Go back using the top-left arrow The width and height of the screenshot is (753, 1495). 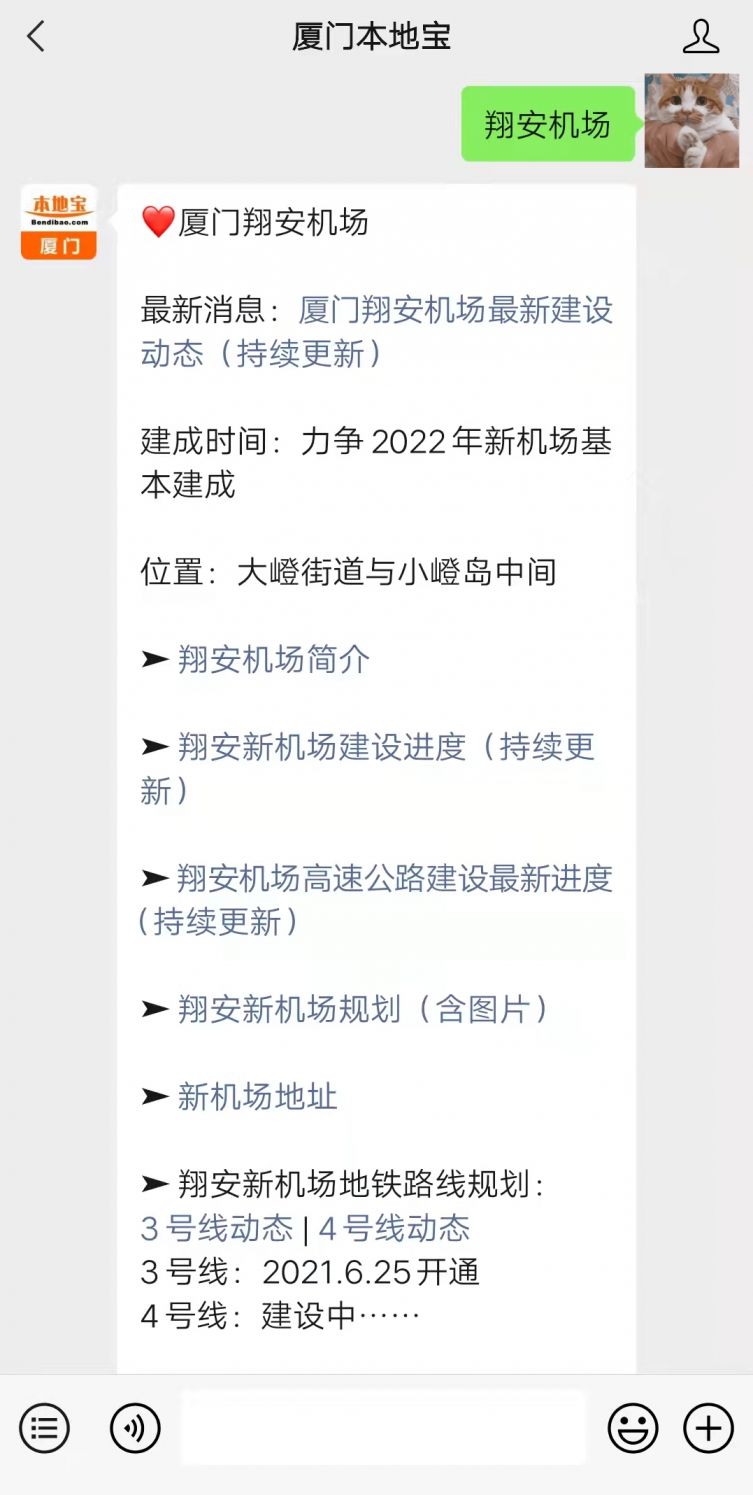(36, 37)
